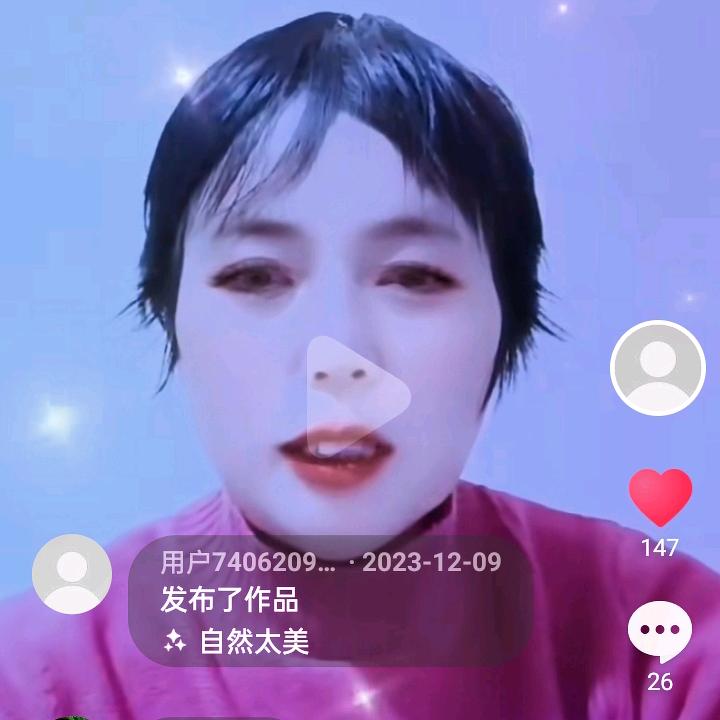This screenshot has height=720, width=720.
Task: Like this video with the heart
Action: [660, 498]
